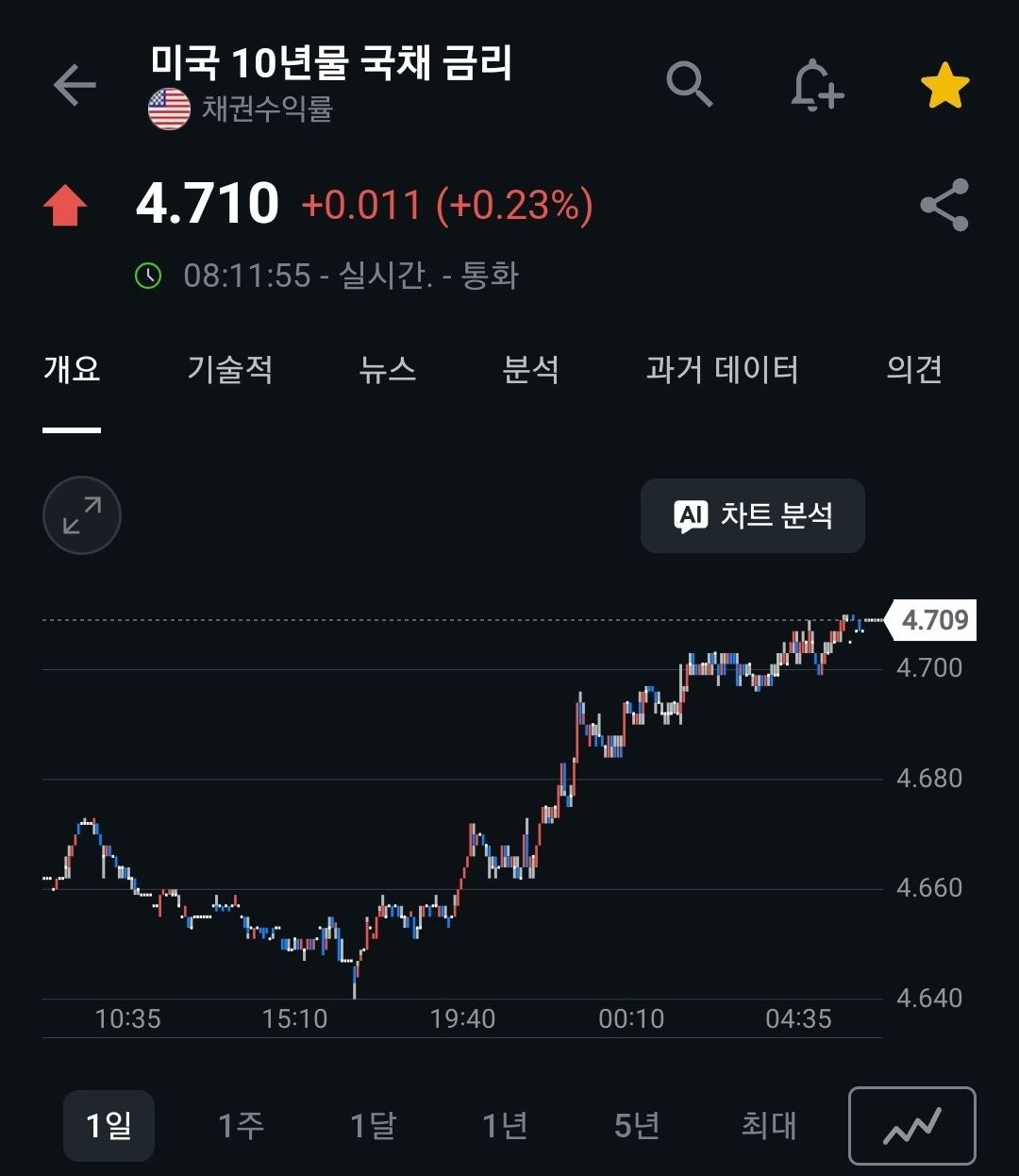Switch to the 기술적 tab
The height and width of the screenshot is (1176, 1019).
point(230,369)
